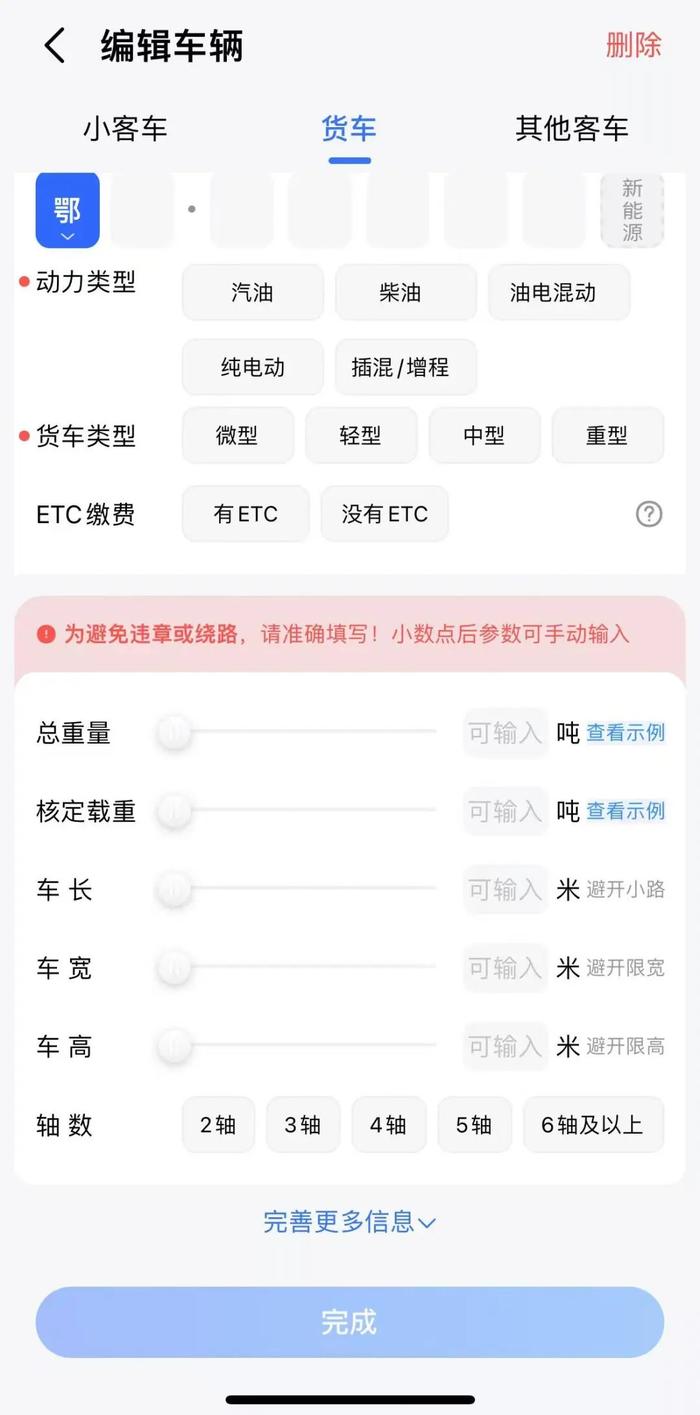Viewport: 700px width, 1415px height.
Task: Tap the 总重量 input box
Action: pyautogui.click(x=506, y=733)
